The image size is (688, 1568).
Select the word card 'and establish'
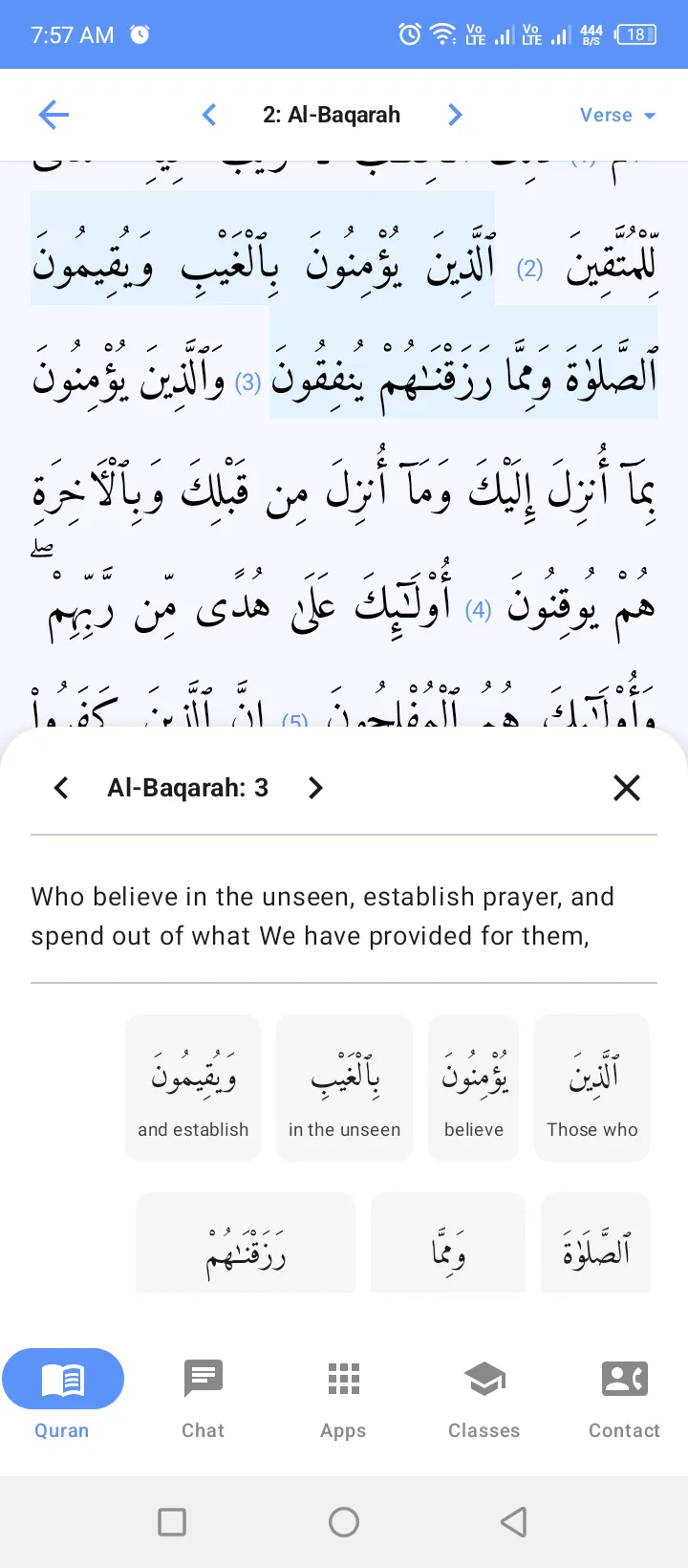click(193, 1088)
